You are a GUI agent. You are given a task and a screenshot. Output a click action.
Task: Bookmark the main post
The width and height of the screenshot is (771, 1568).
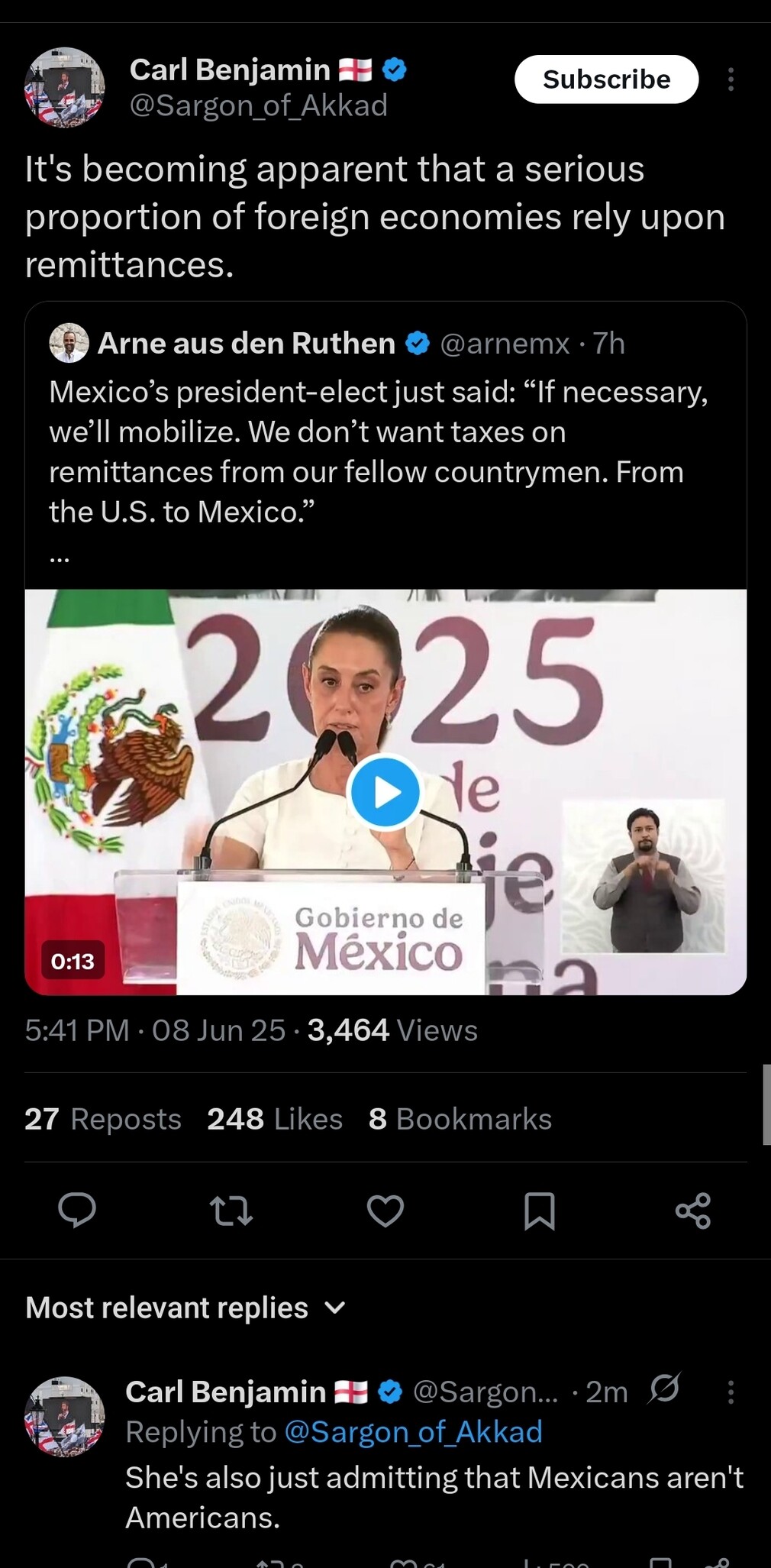[540, 1211]
